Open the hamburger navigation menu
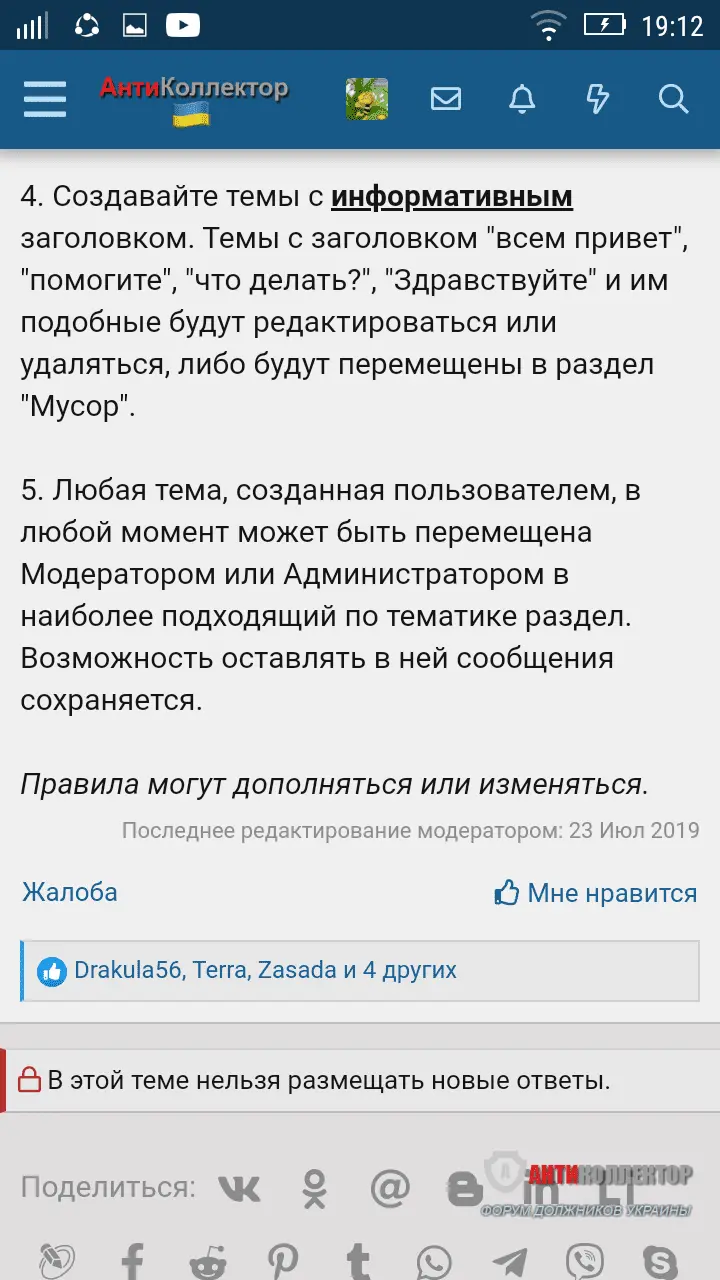The image size is (720, 1280). (44, 99)
